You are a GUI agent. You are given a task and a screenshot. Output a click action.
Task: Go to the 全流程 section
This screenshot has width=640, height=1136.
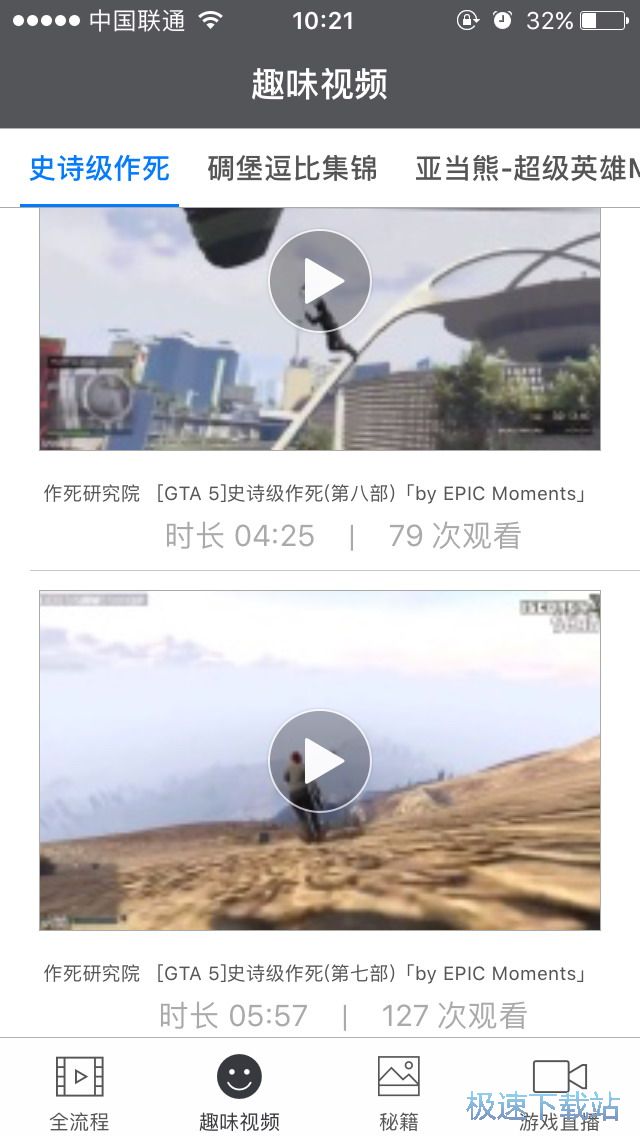coord(79,1090)
